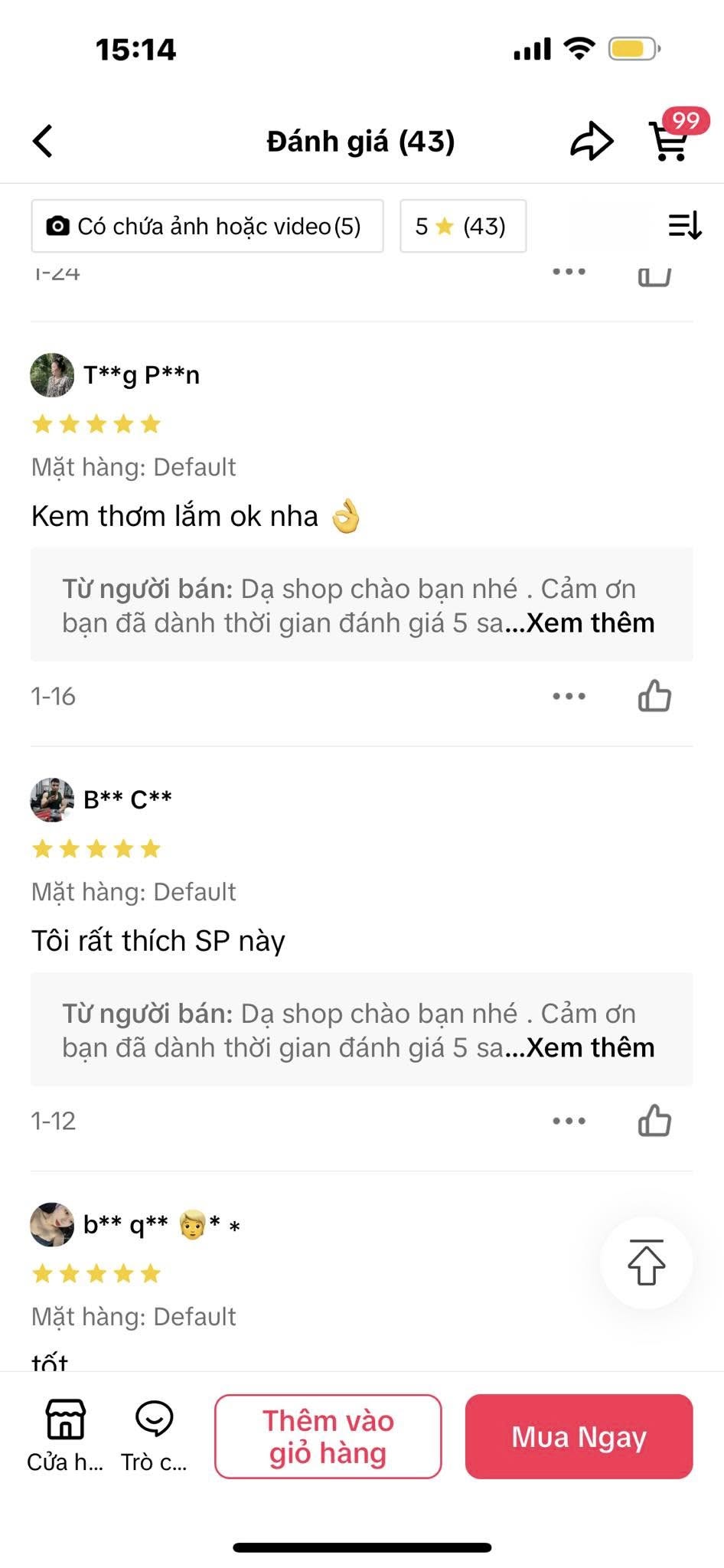724x1568 pixels.
Task: Visit the seller's shop (Cửa hàng)
Action: [x=65, y=1435]
